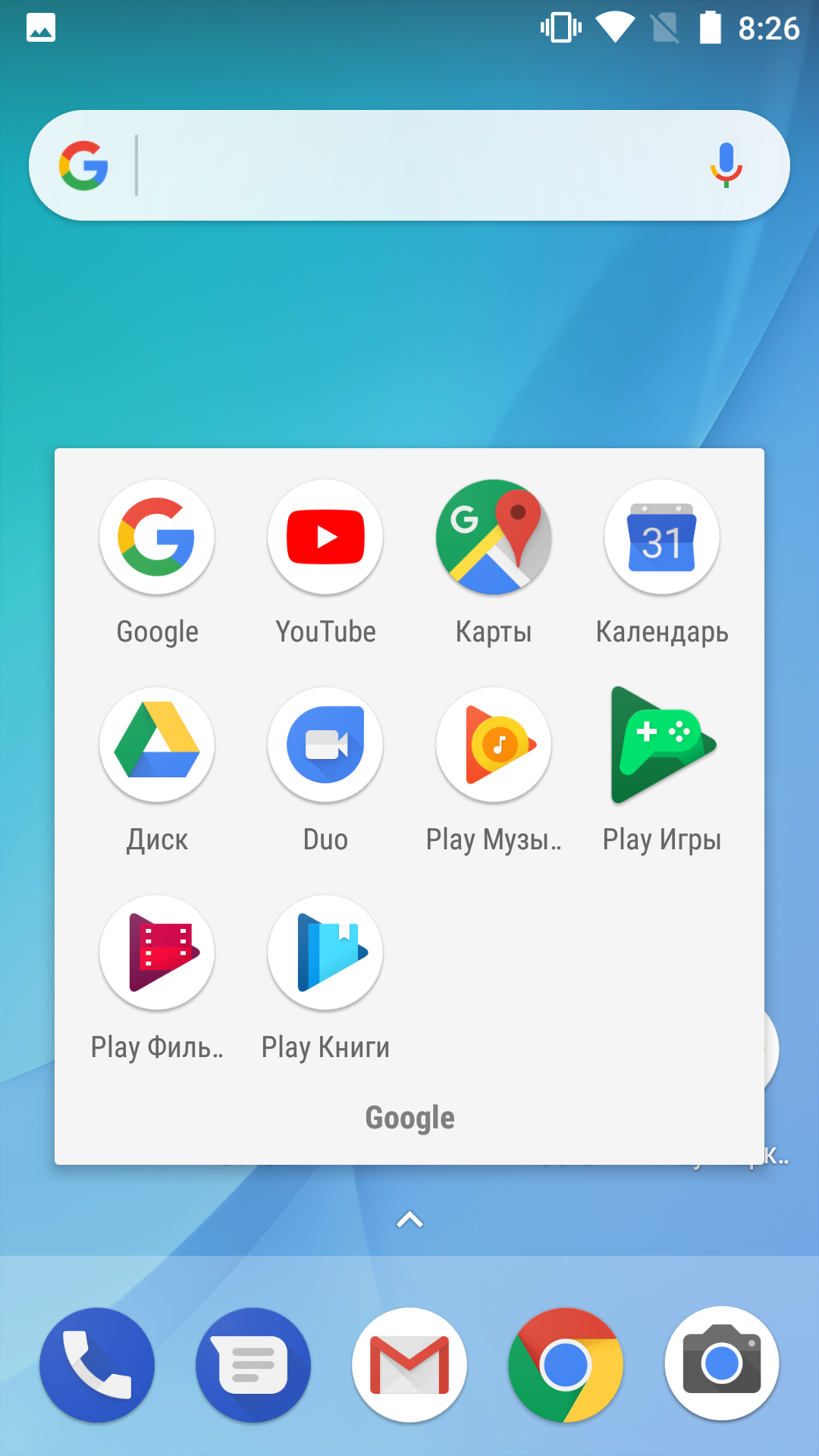Launch Play Фильмы
Screen dimensions: 819x1456
pyautogui.click(x=157, y=952)
